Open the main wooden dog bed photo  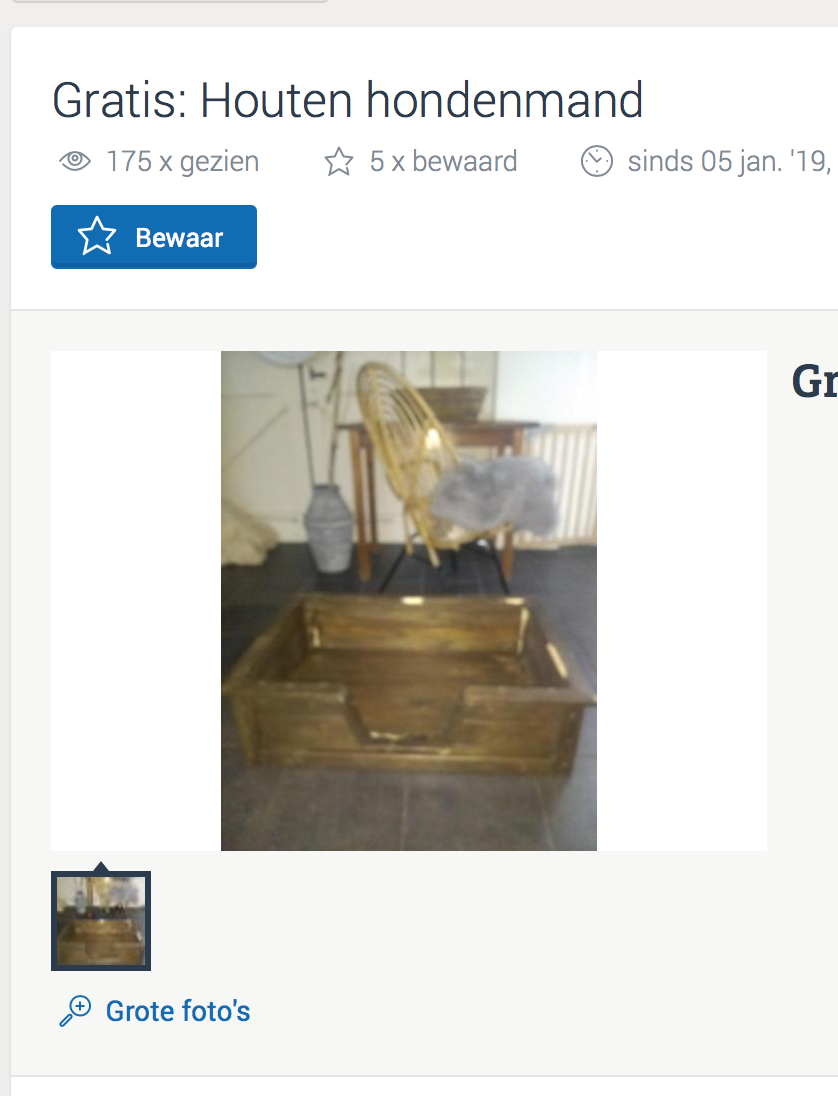[408, 600]
